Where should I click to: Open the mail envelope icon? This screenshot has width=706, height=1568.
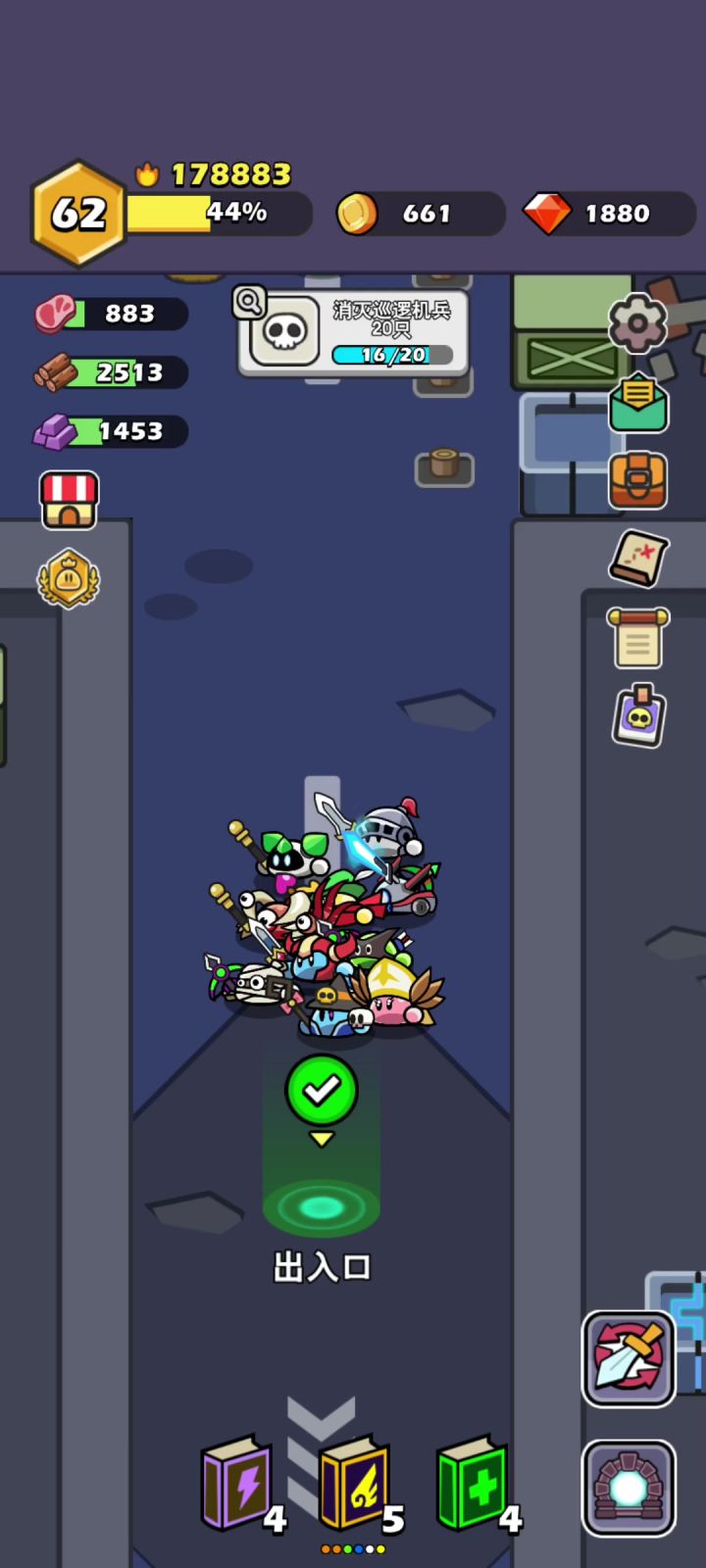(x=638, y=402)
